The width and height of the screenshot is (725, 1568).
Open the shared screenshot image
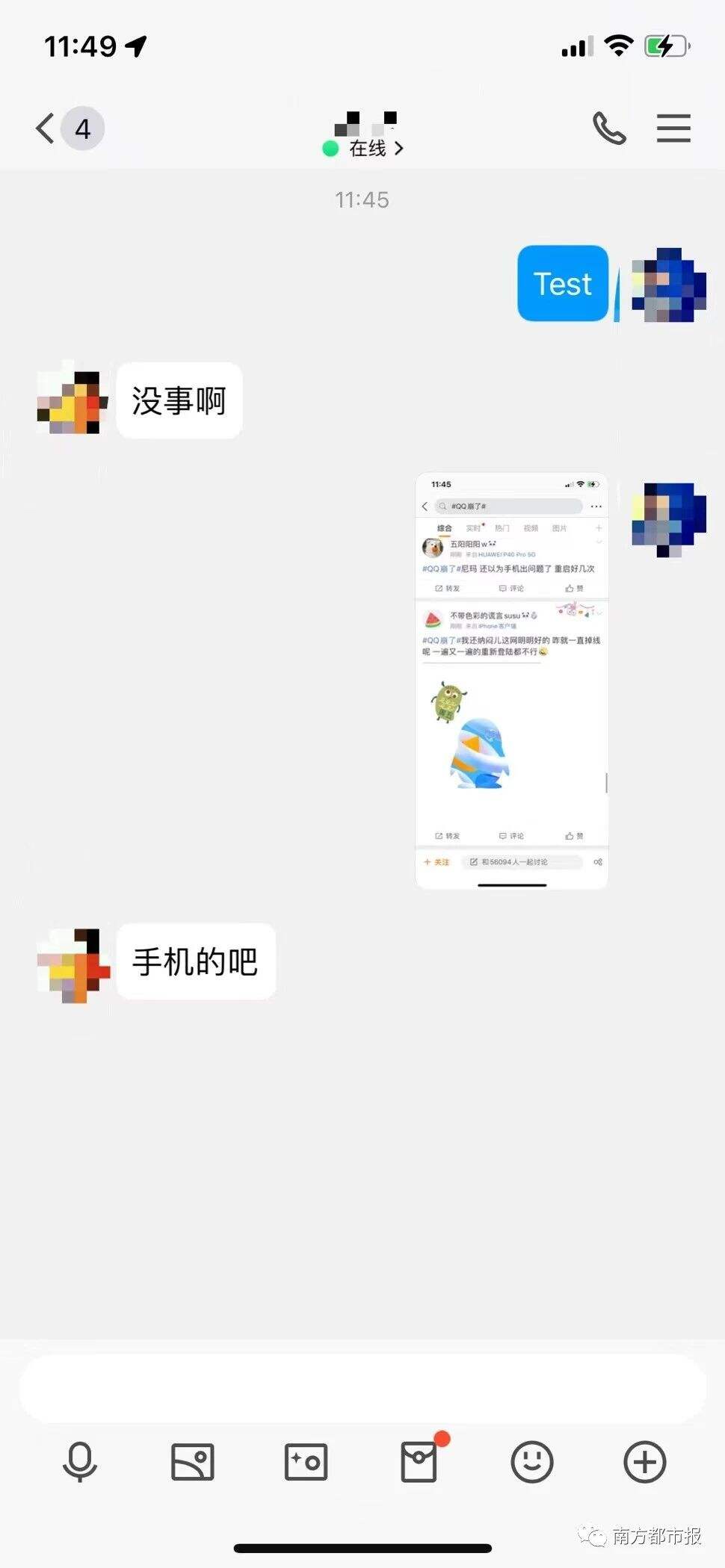pyautogui.click(x=512, y=681)
